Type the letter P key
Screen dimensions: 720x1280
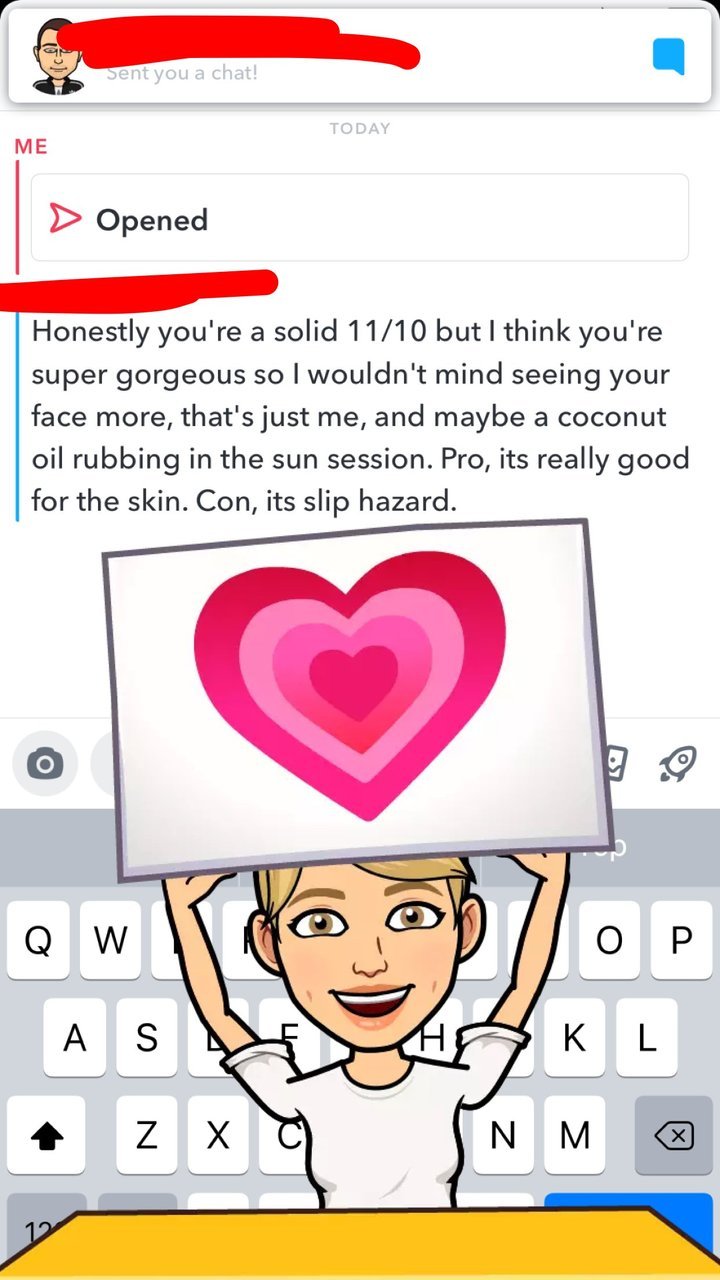[681, 940]
